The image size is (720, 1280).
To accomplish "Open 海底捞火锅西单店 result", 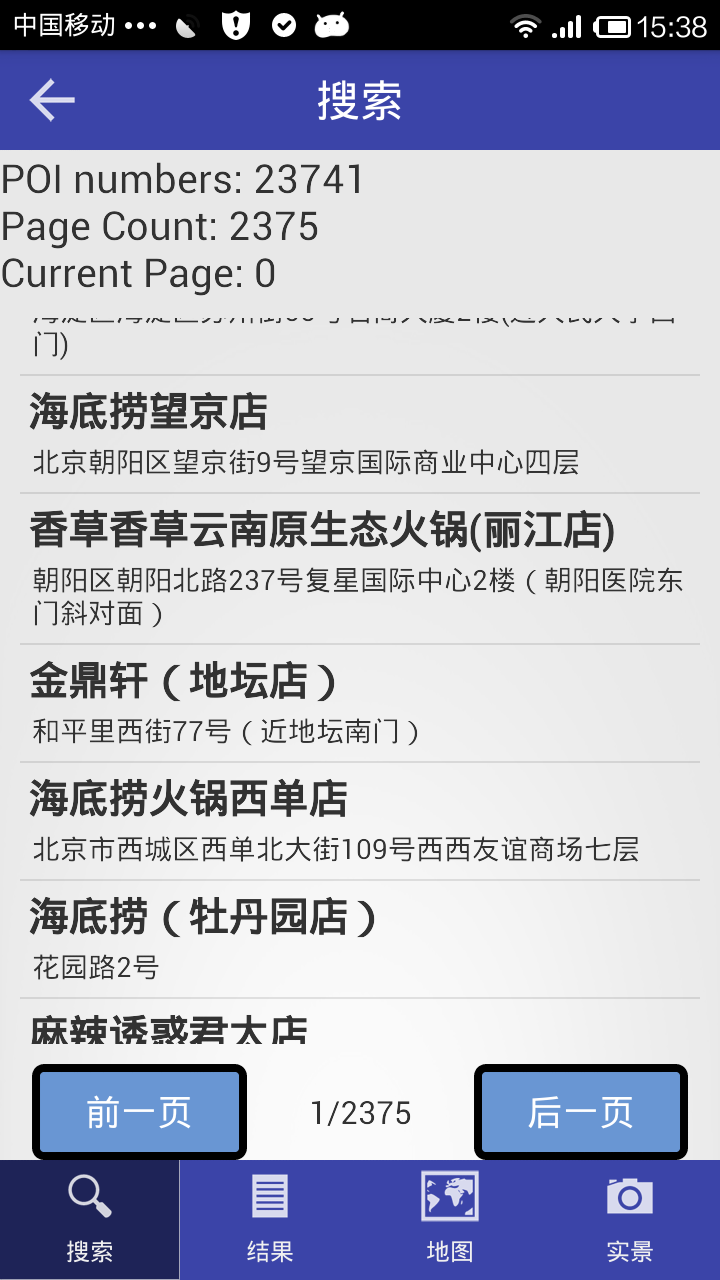I will [360, 822].
